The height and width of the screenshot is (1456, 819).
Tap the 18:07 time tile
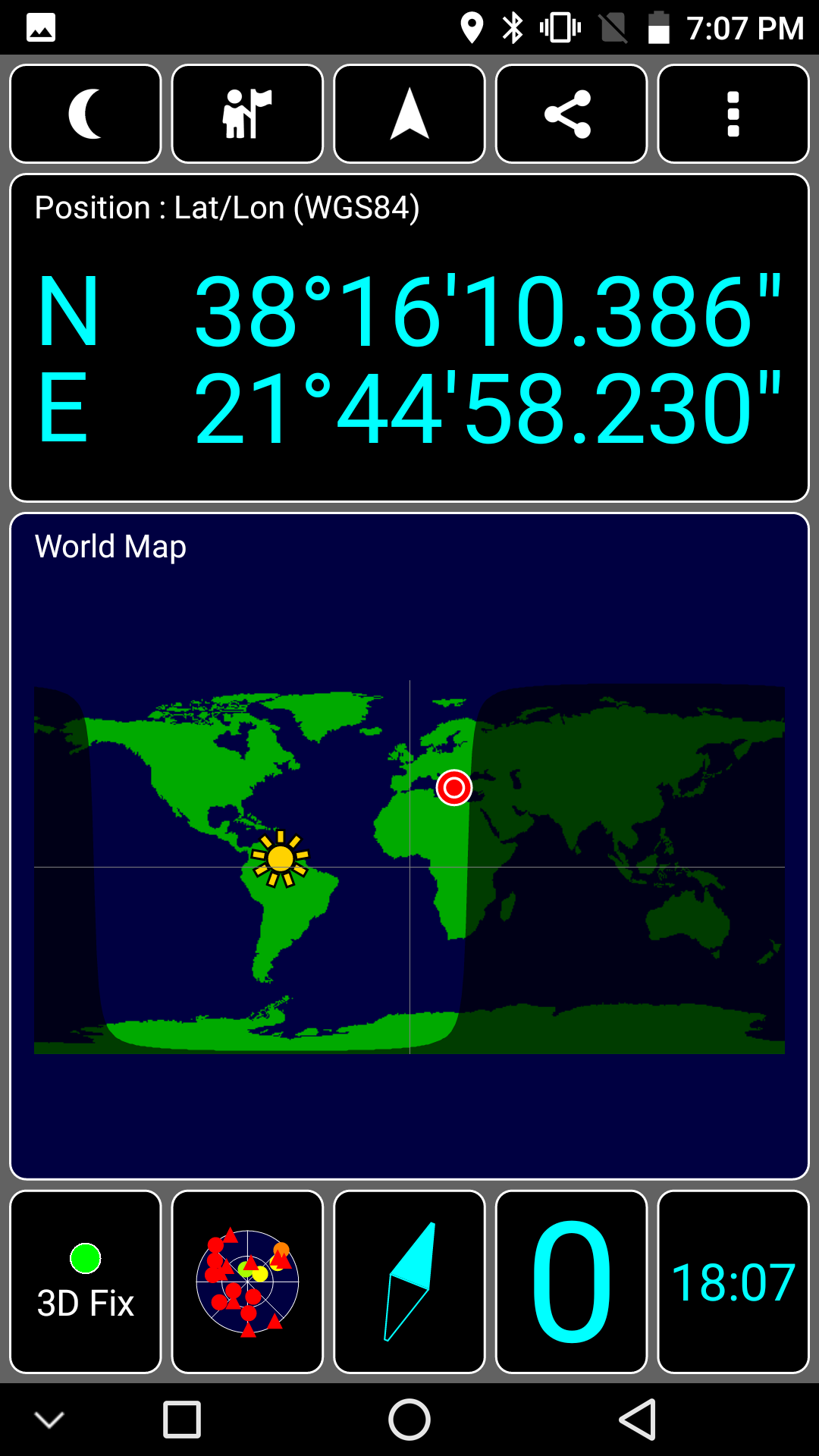(x=733, y=1282)
